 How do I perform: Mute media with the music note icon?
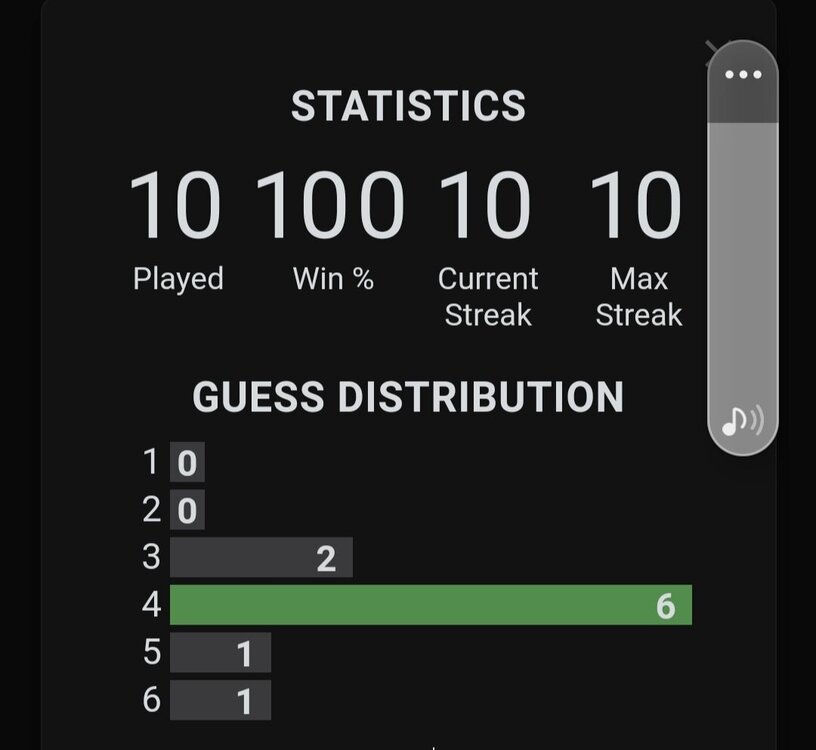[x=742, y=422]
